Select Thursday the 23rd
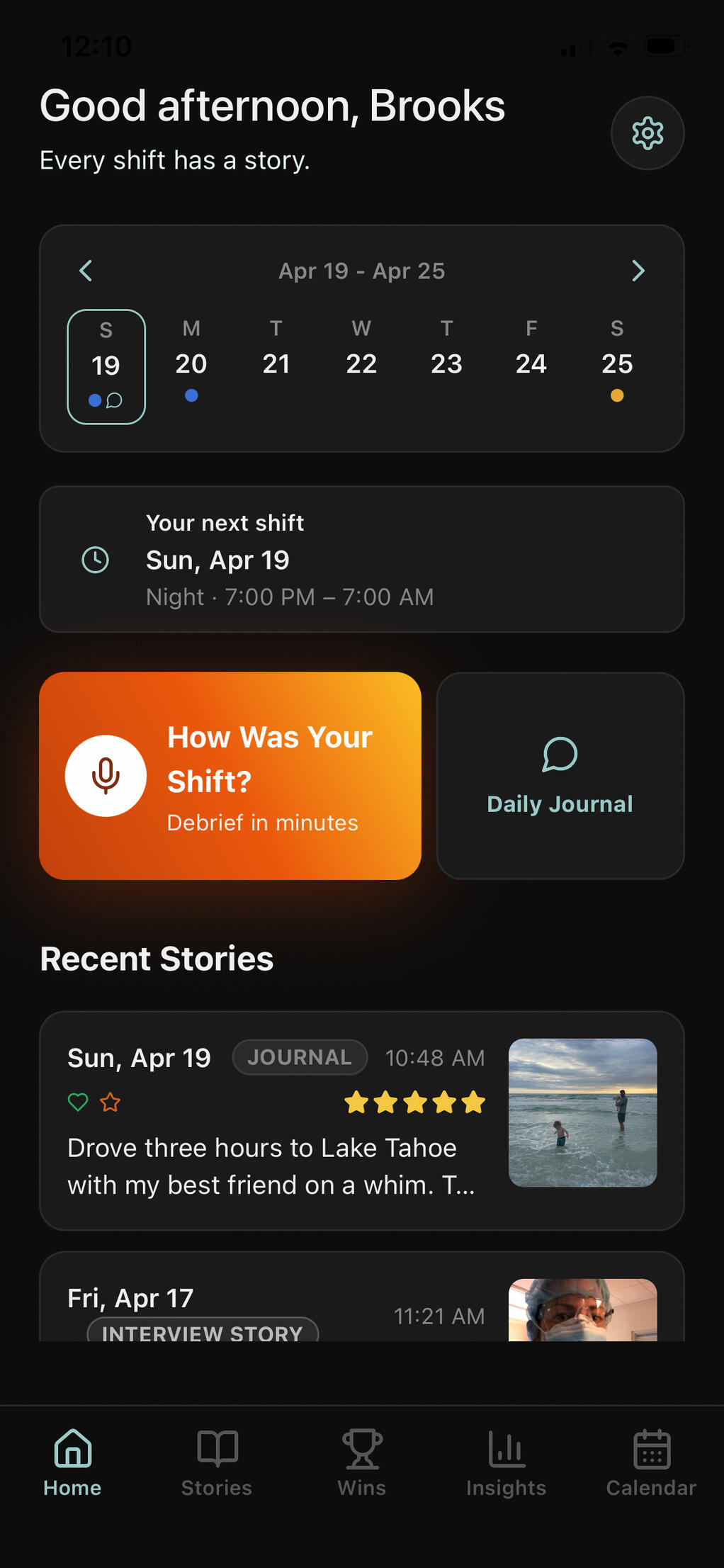The image size is (724, 1568). (x=446, y=363)
